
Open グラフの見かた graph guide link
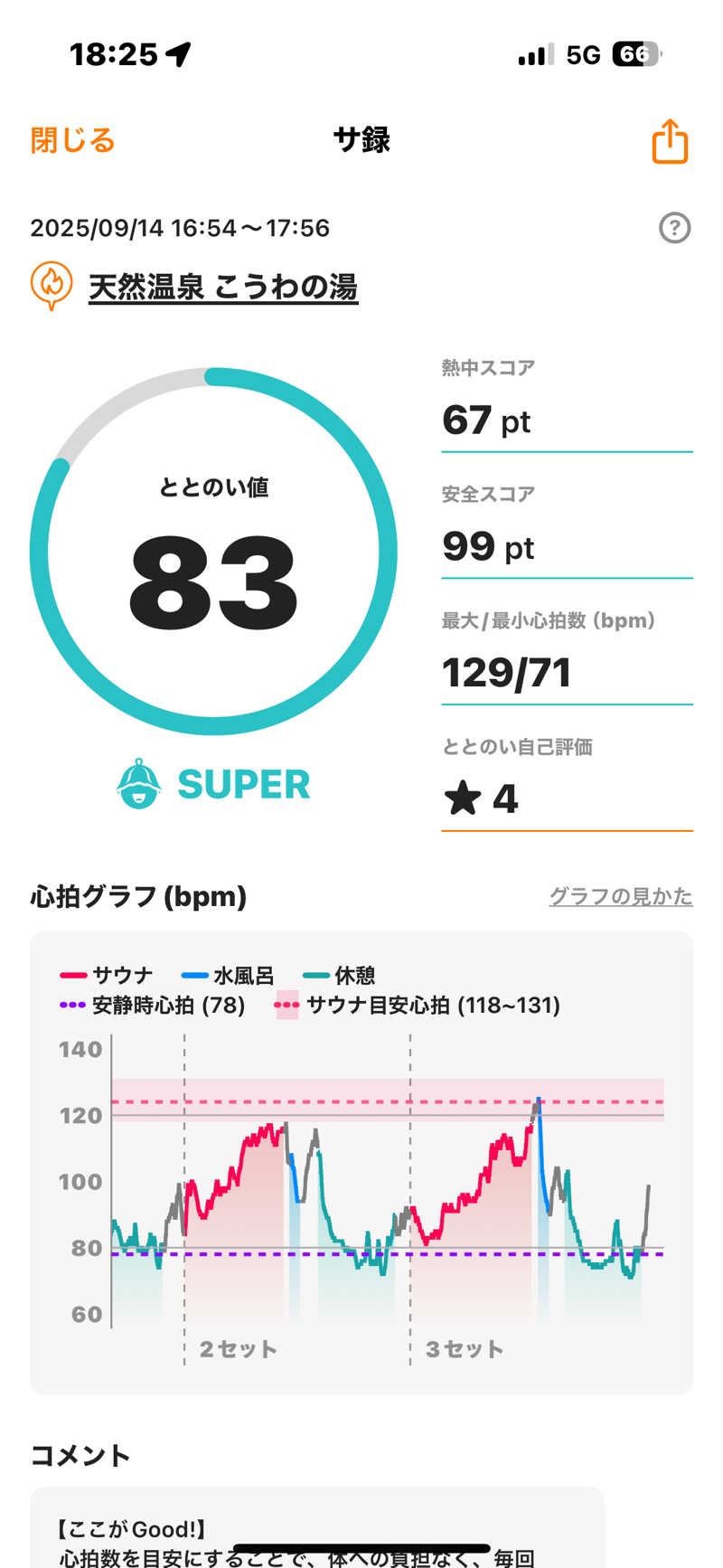coord(620,896)
